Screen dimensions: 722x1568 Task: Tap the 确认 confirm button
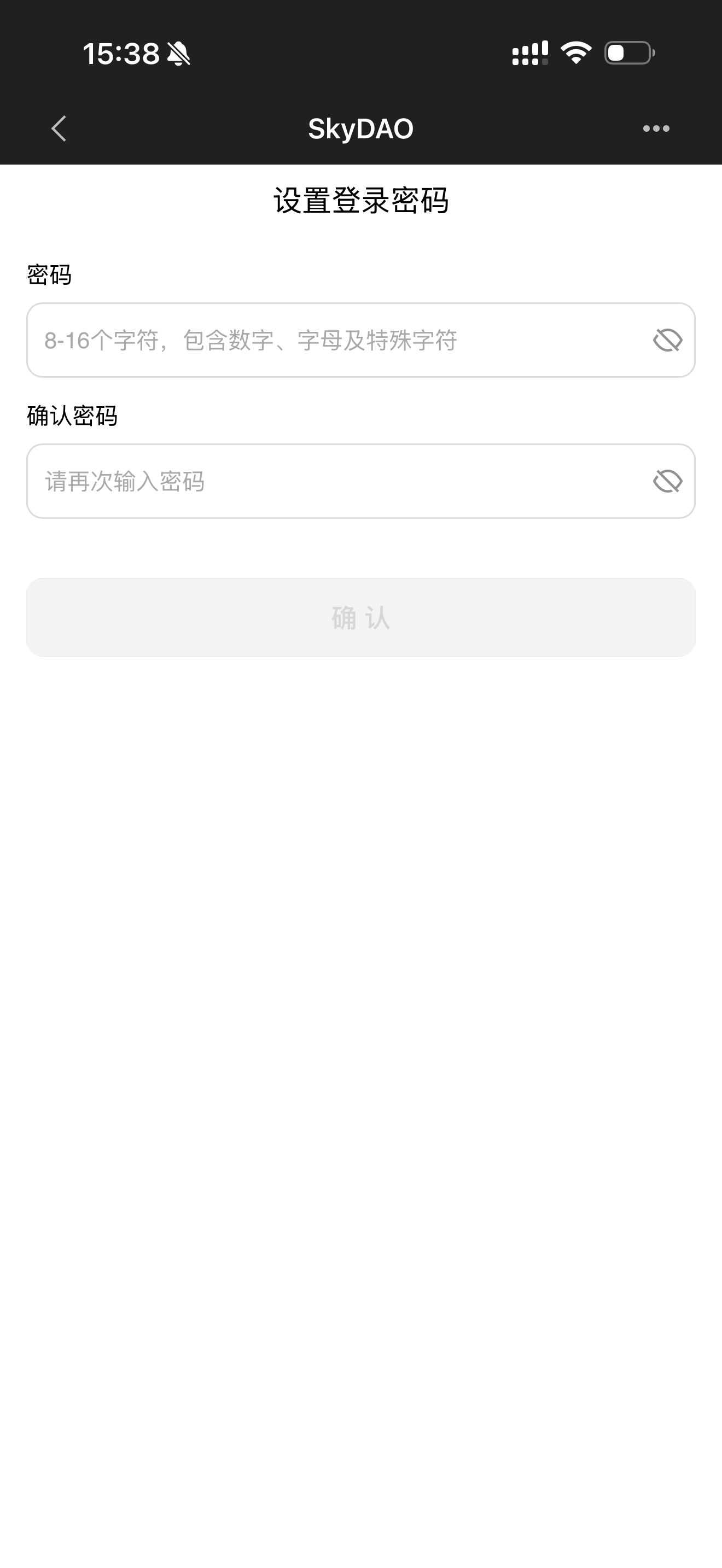(x=361, y=617)
